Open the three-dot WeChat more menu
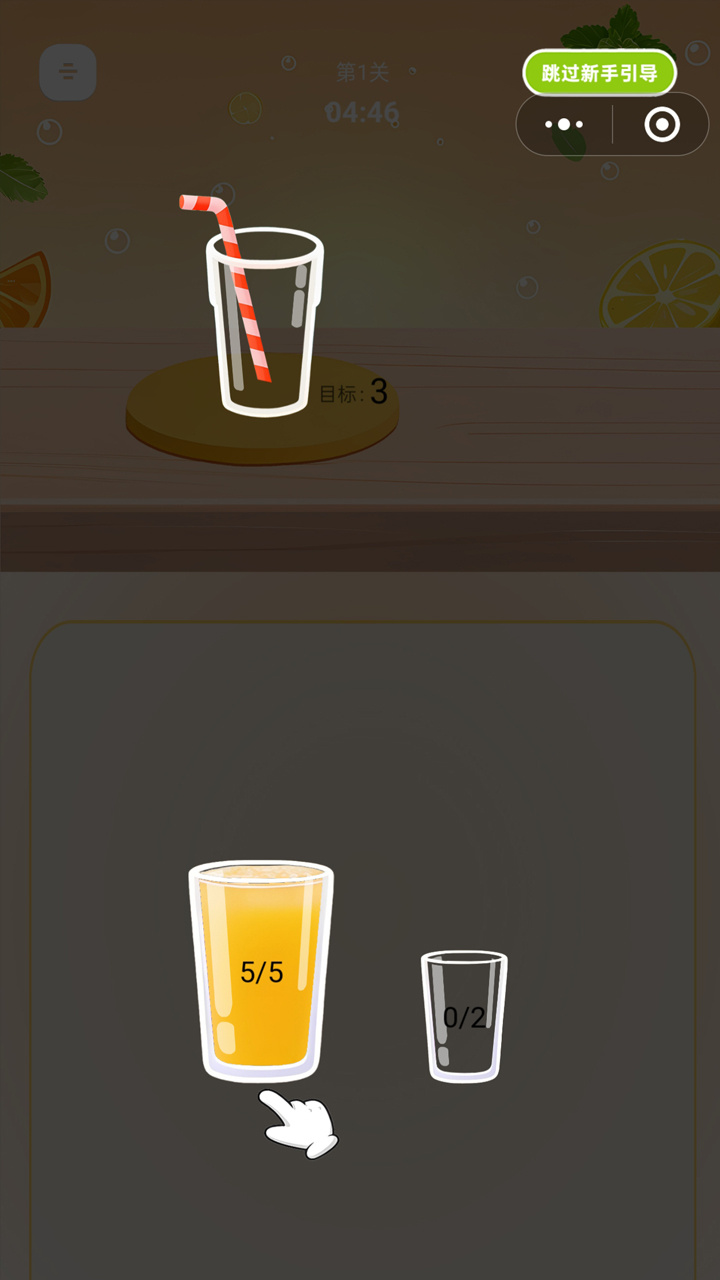720x1280 pixels. [564, 123]
